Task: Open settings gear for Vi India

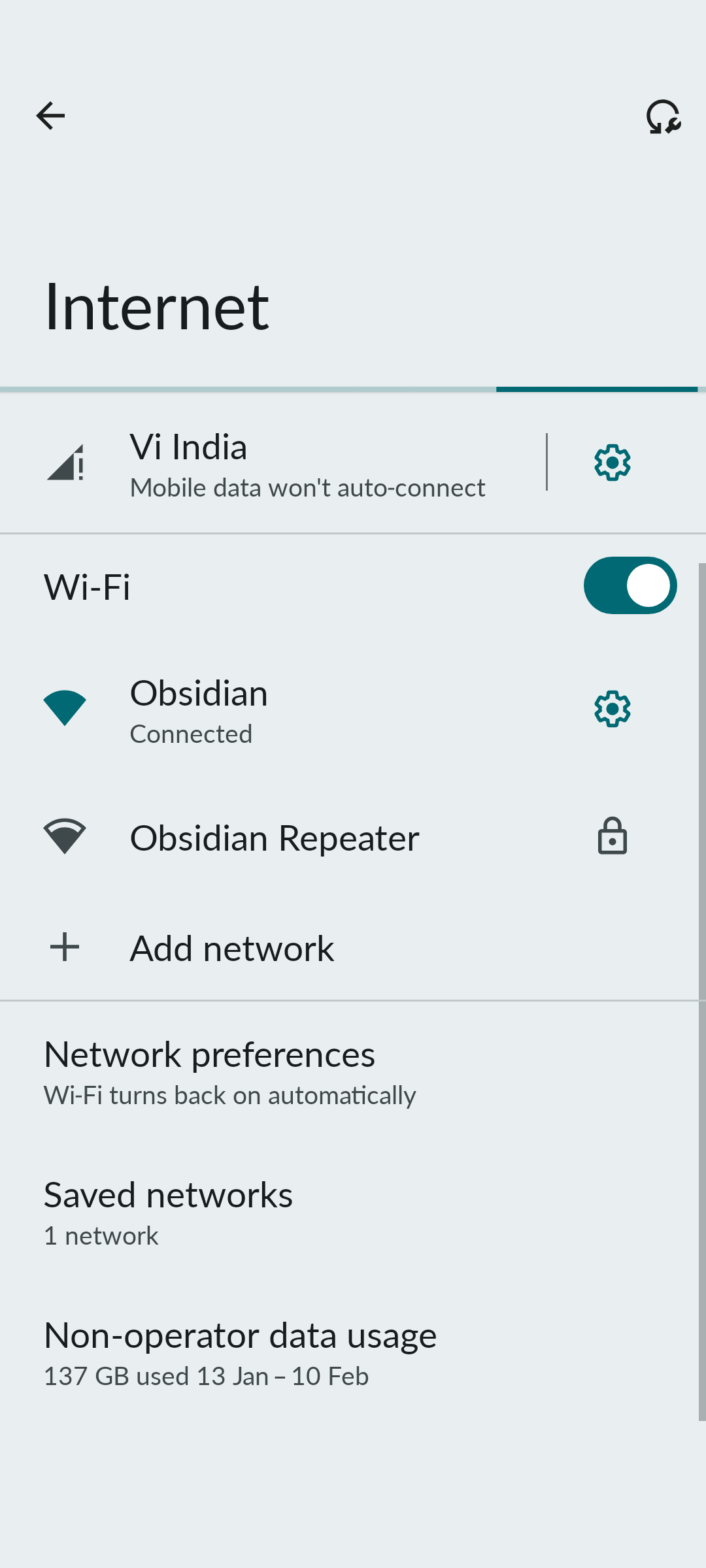Action: 612,462
